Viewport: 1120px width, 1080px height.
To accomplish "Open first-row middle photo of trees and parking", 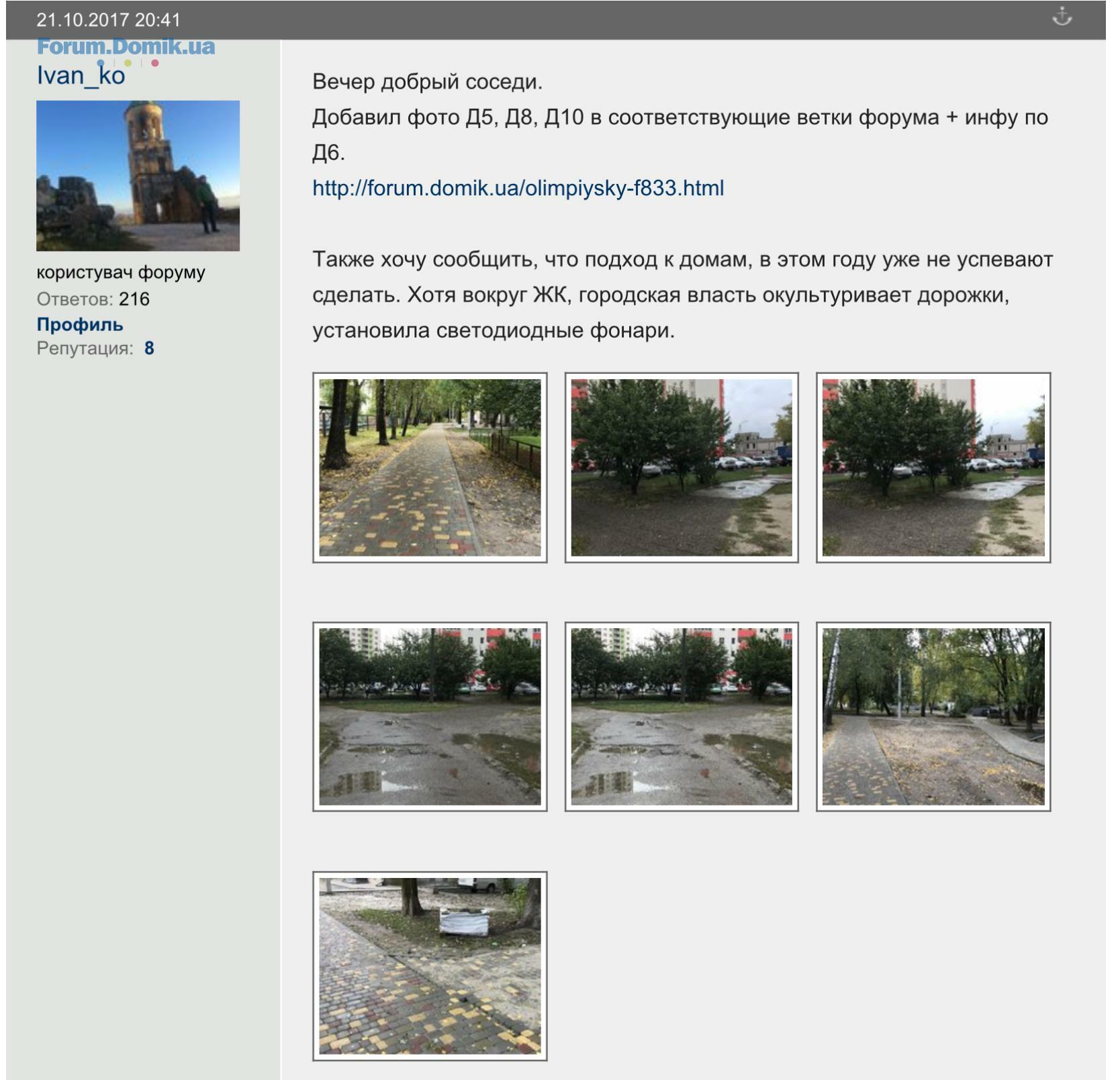I will tap(681, 468).
